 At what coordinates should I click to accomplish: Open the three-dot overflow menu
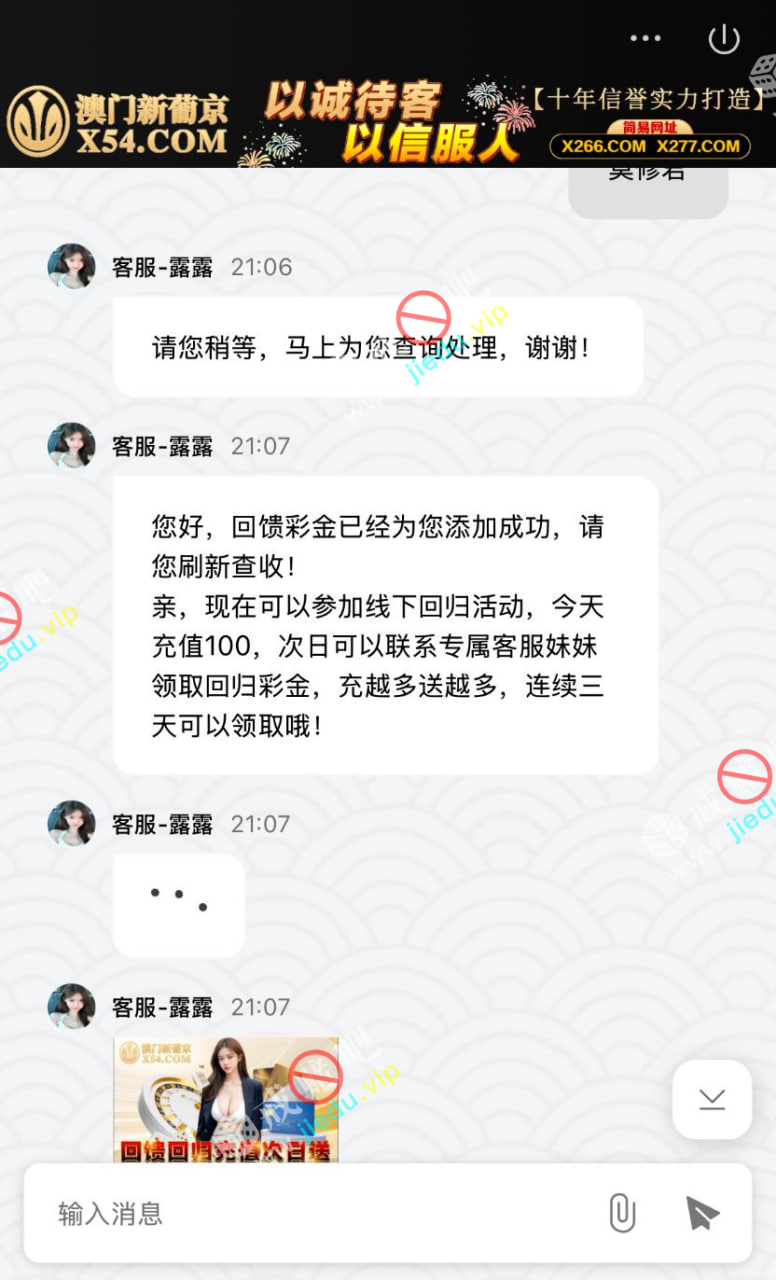[645, 38]
